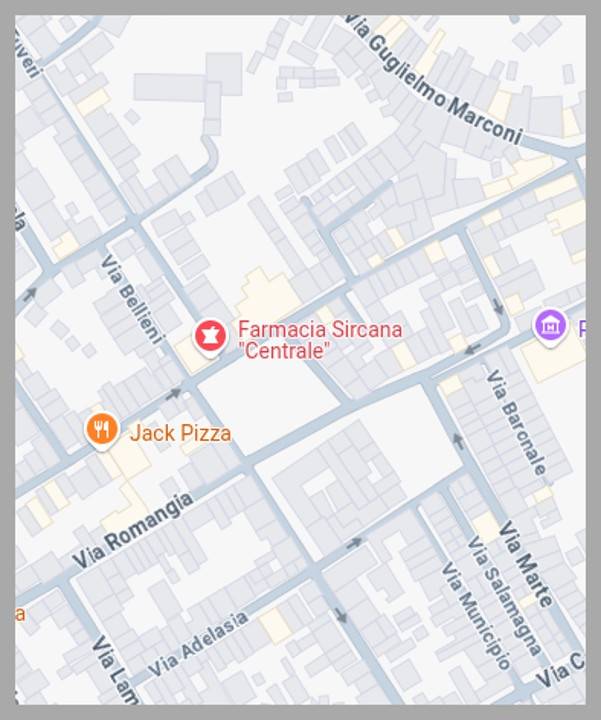Select the Jack Pizza restaurant marker
601x720 pixels.
click(102, 430)
